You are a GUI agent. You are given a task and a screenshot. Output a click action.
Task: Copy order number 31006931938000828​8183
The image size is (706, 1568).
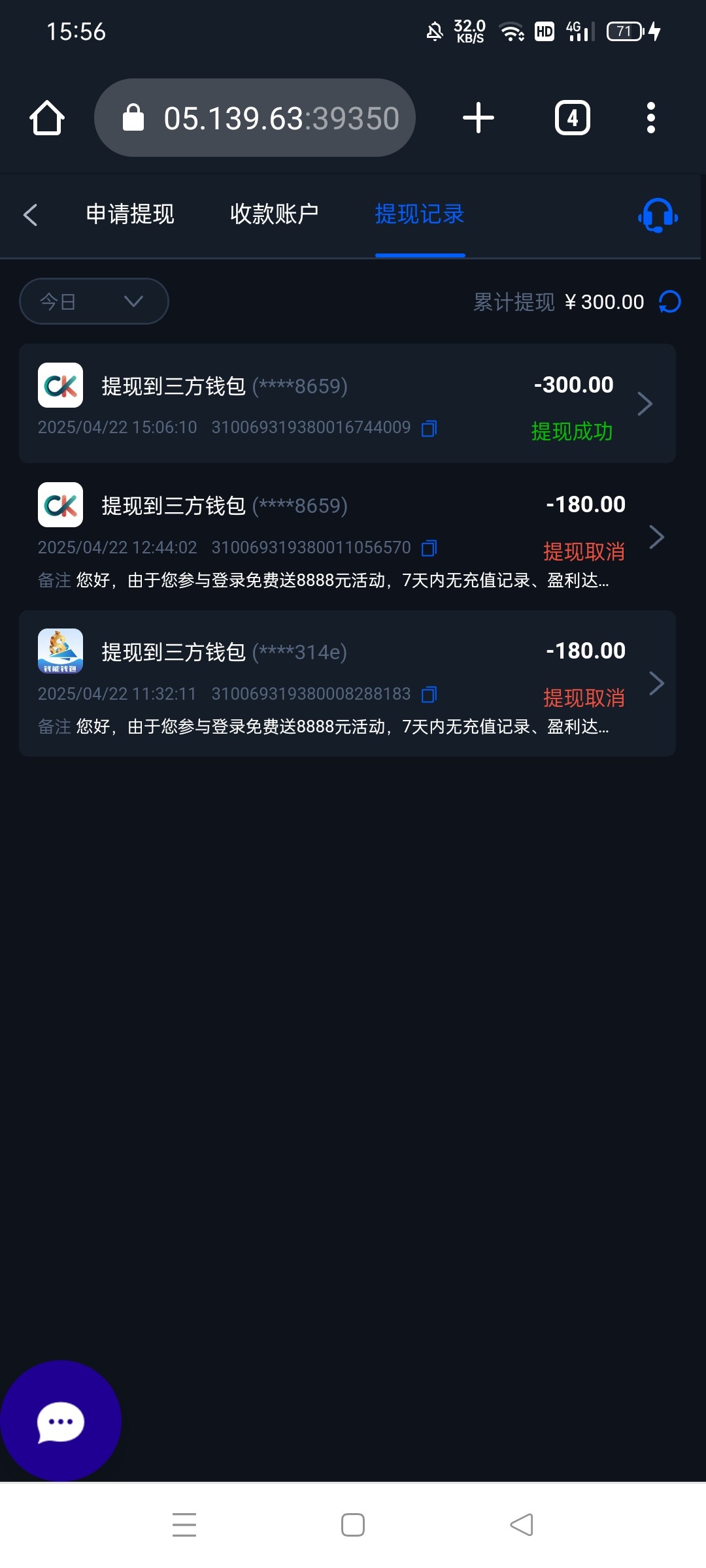(x=429, y=694)
